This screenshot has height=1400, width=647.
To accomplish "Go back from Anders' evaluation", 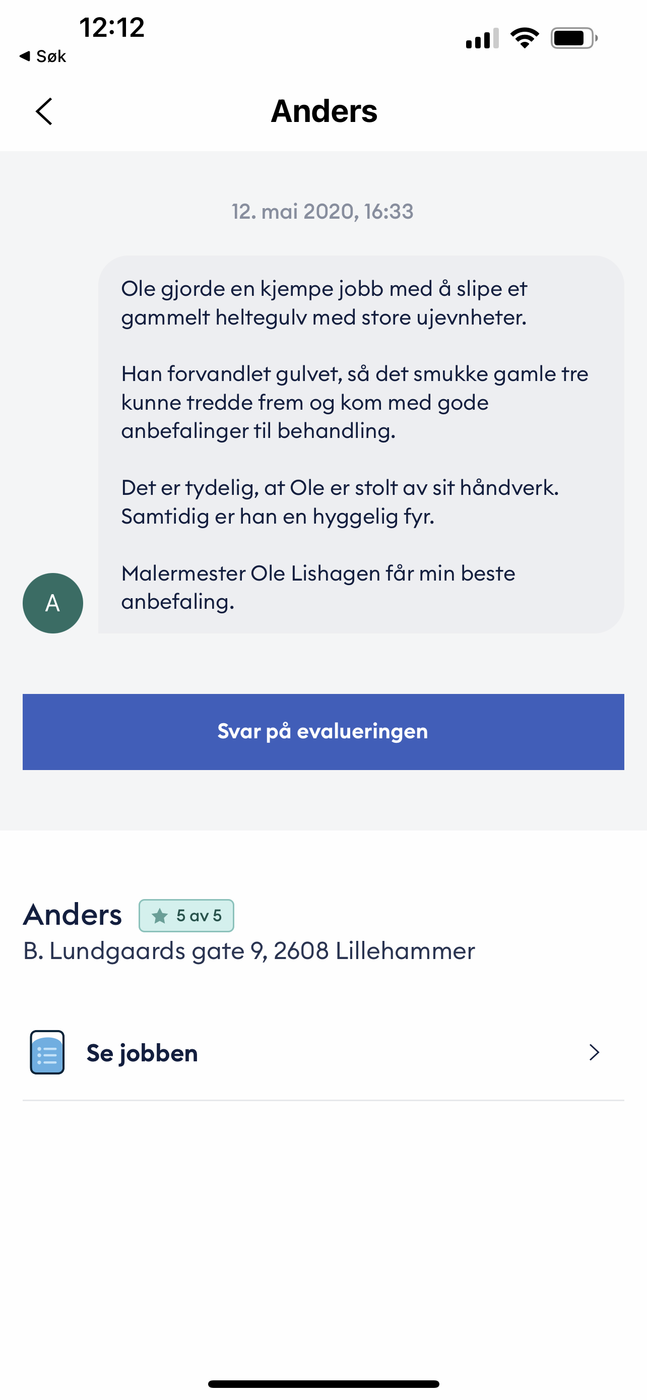I will (x=44, y=111).
